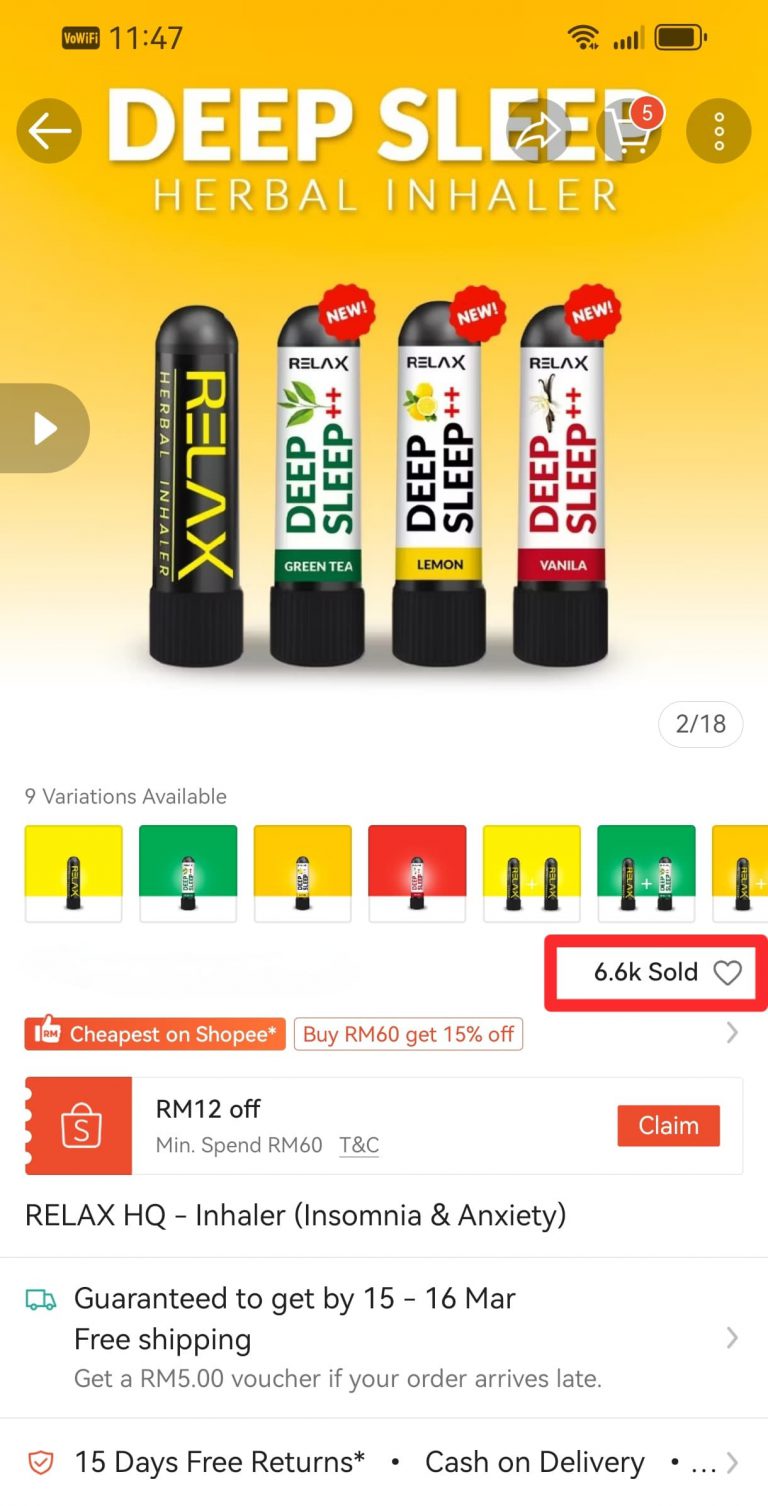The image size is (768, 1506).
Task: Open the T&C link for the voucher
Action: coord(359,1145)
